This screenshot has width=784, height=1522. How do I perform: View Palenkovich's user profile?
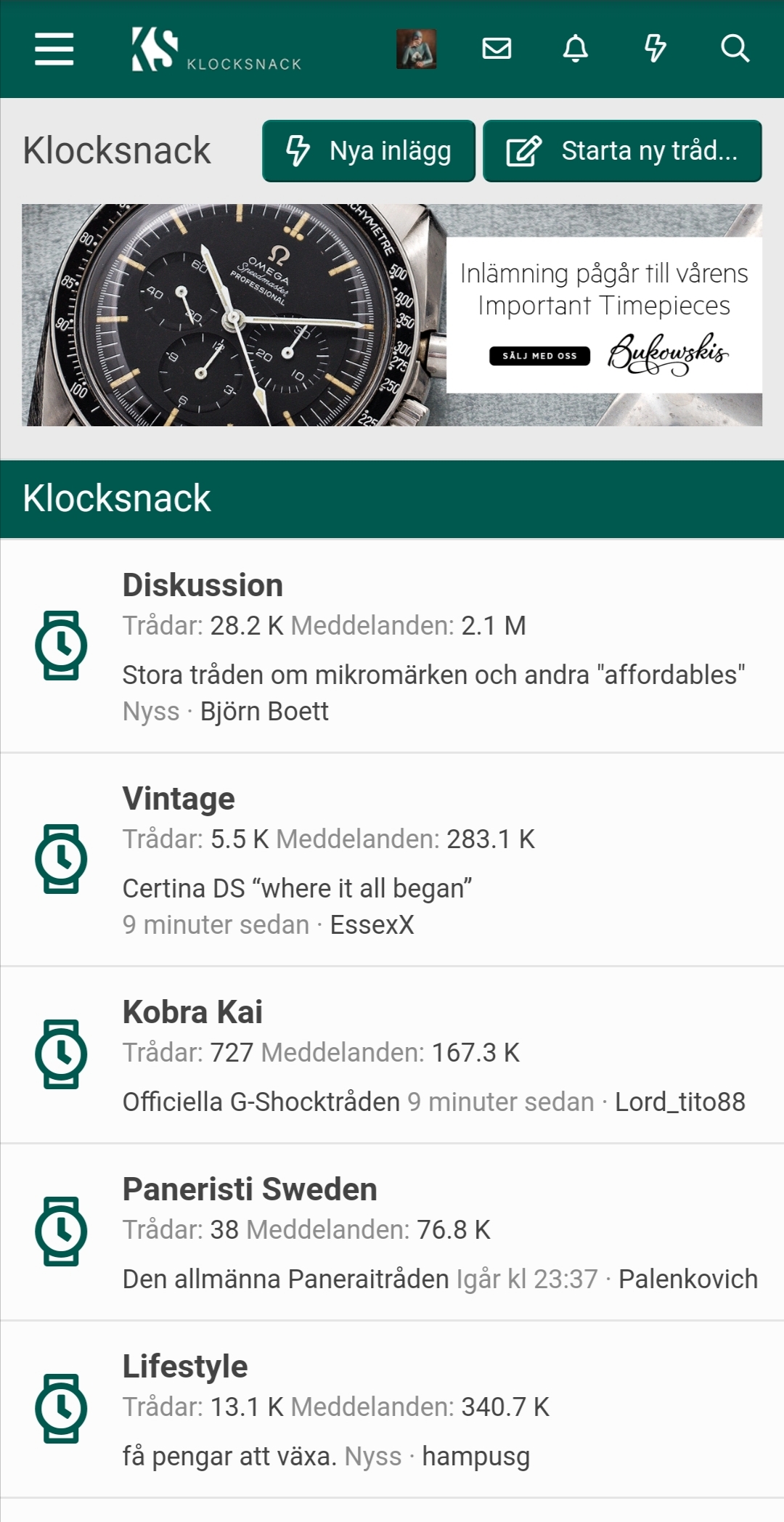(x=687, y=1279)
